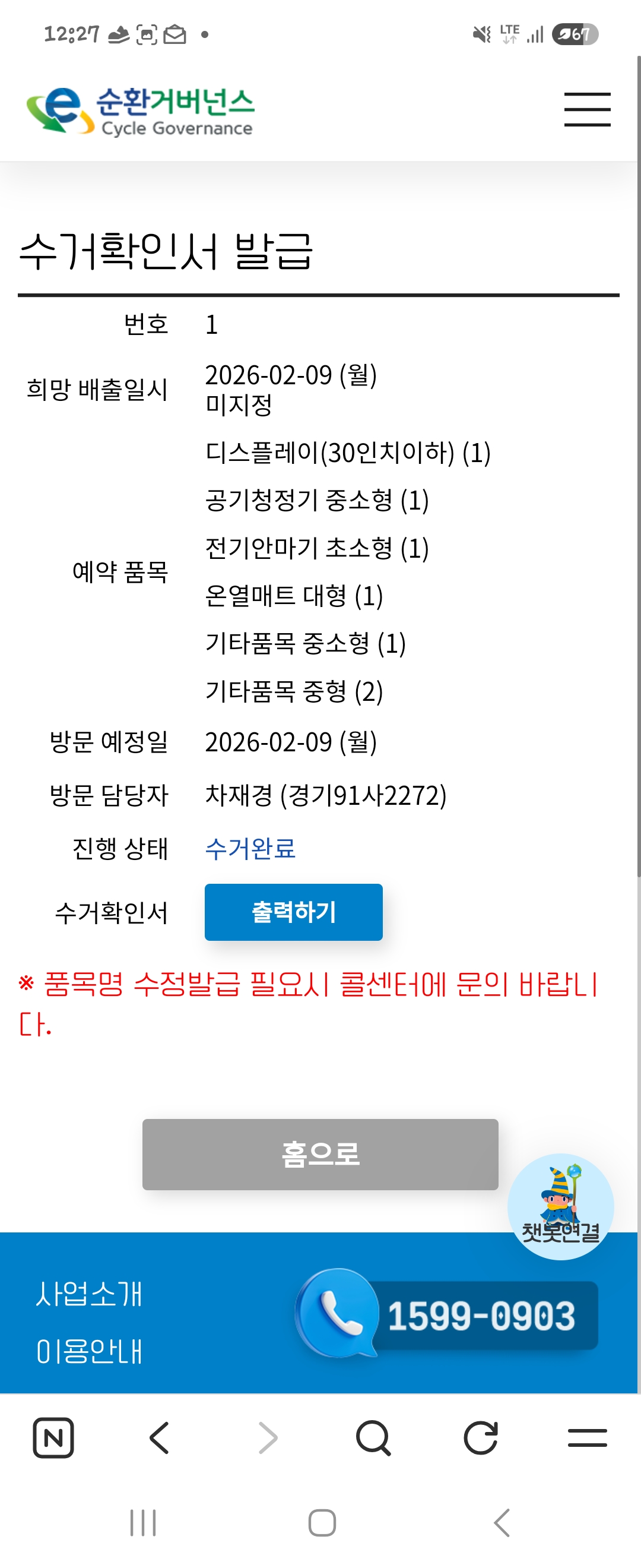The width and height of the screenshot is (641, 1568).
Task: Open the browser search
Action: (x=373, y=1438)
